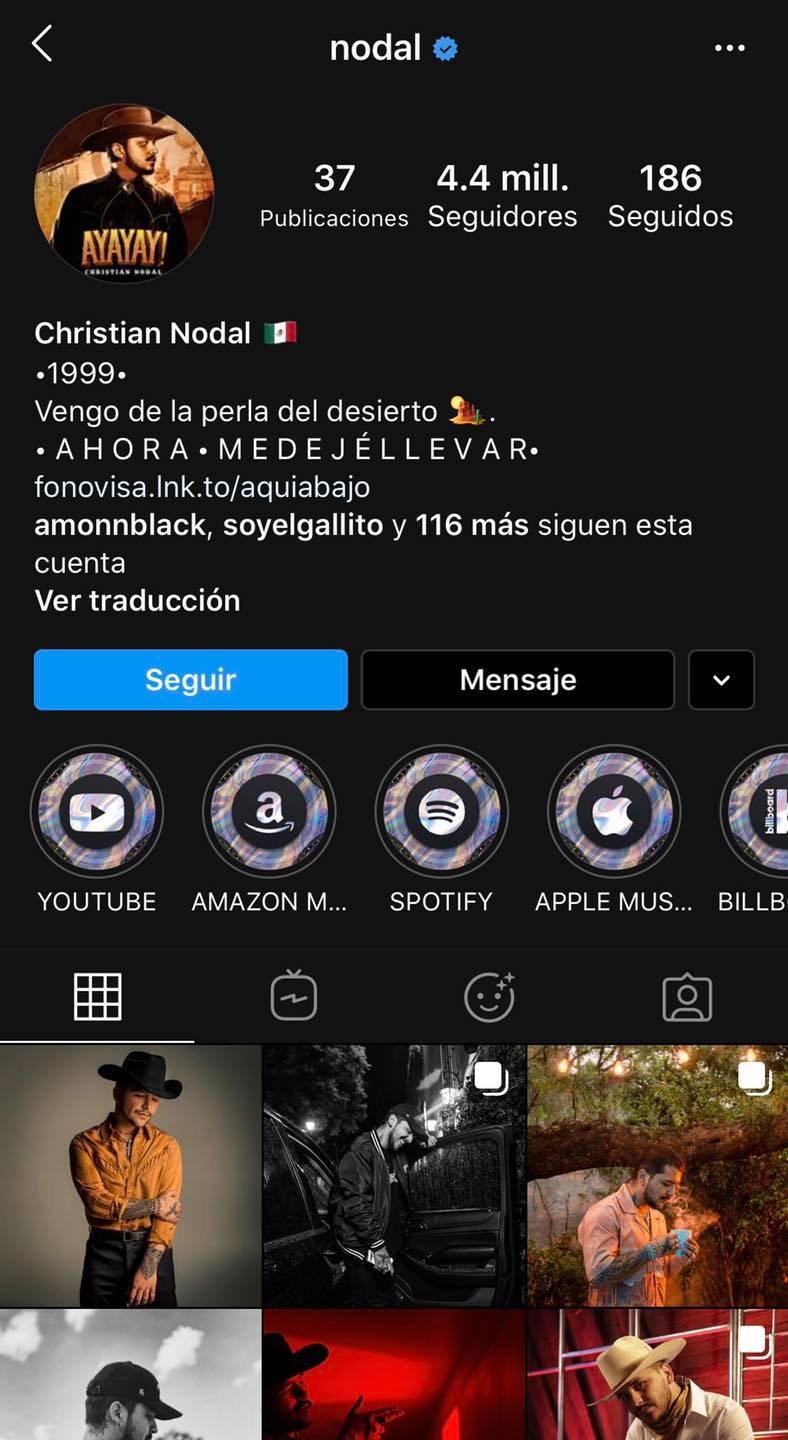Follow the account with Seguir
The width and height of the screenshot is (788, 1440).
pyautogui.click(x=191, y=680)
